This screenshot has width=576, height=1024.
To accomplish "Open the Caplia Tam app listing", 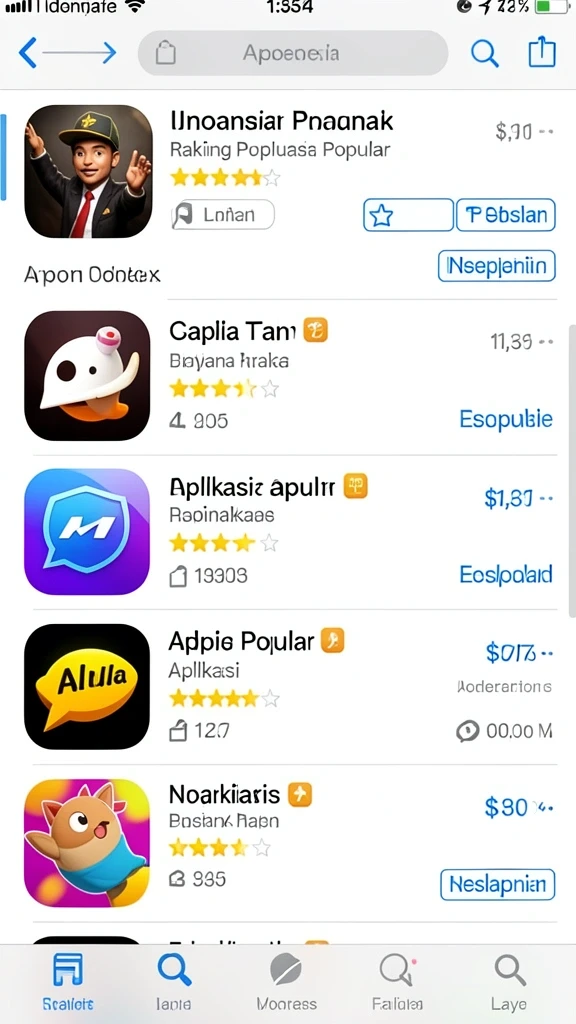I will 232,331.
